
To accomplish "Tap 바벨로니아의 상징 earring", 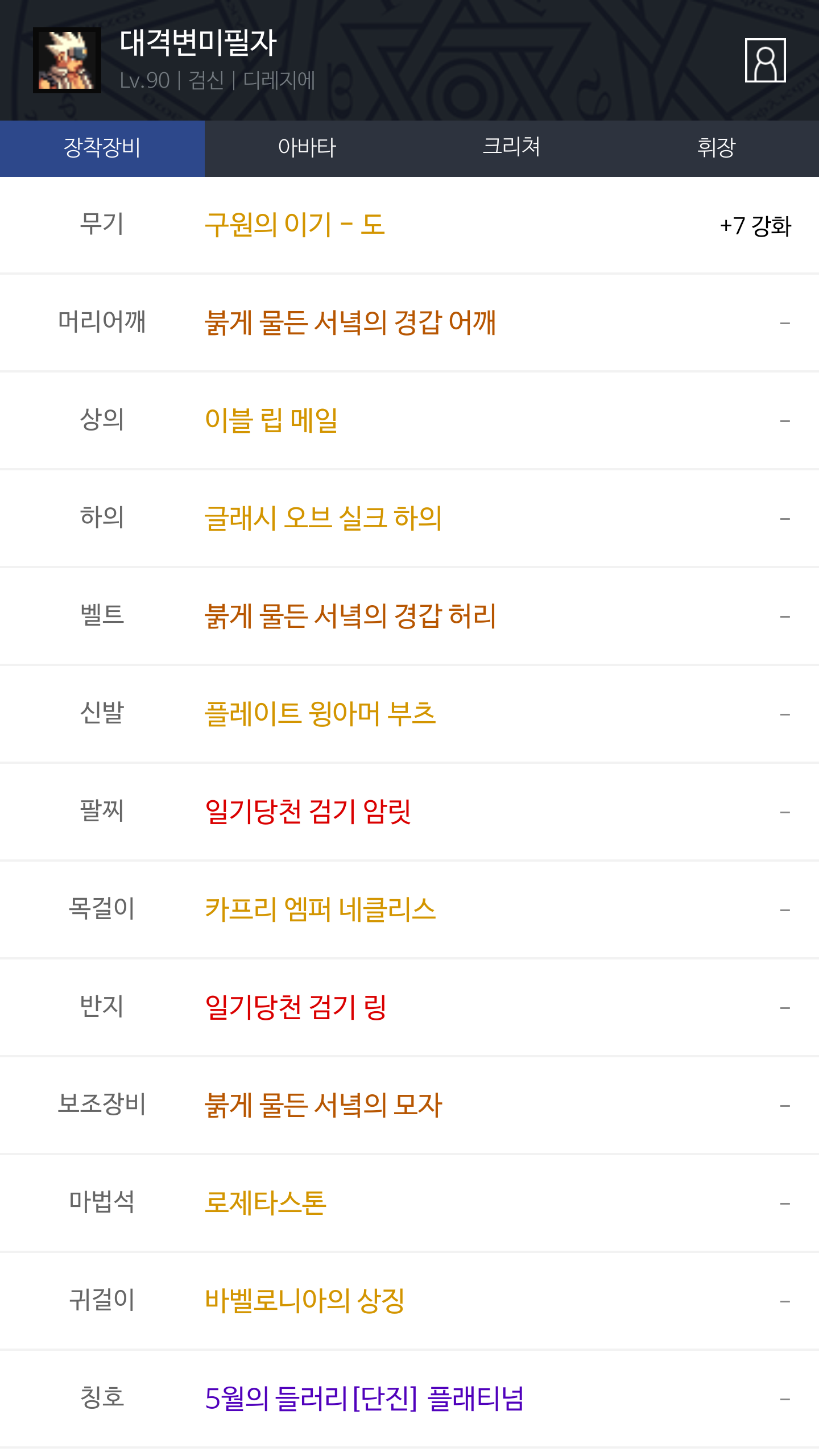I will click(x=305, y=1301).
